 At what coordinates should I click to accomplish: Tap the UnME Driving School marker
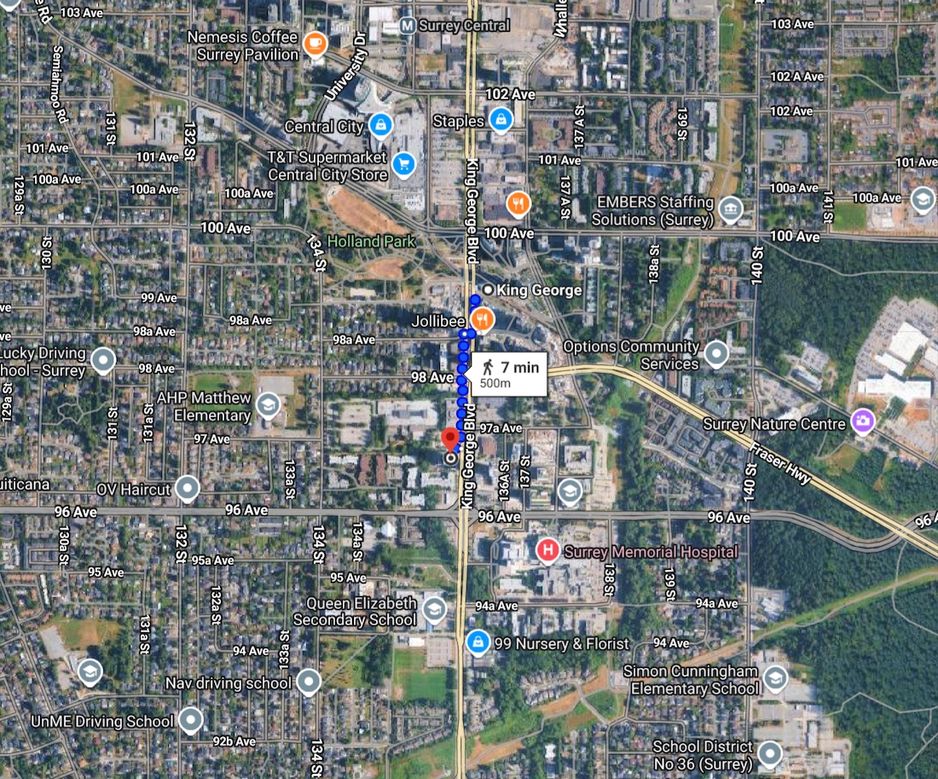190,720
